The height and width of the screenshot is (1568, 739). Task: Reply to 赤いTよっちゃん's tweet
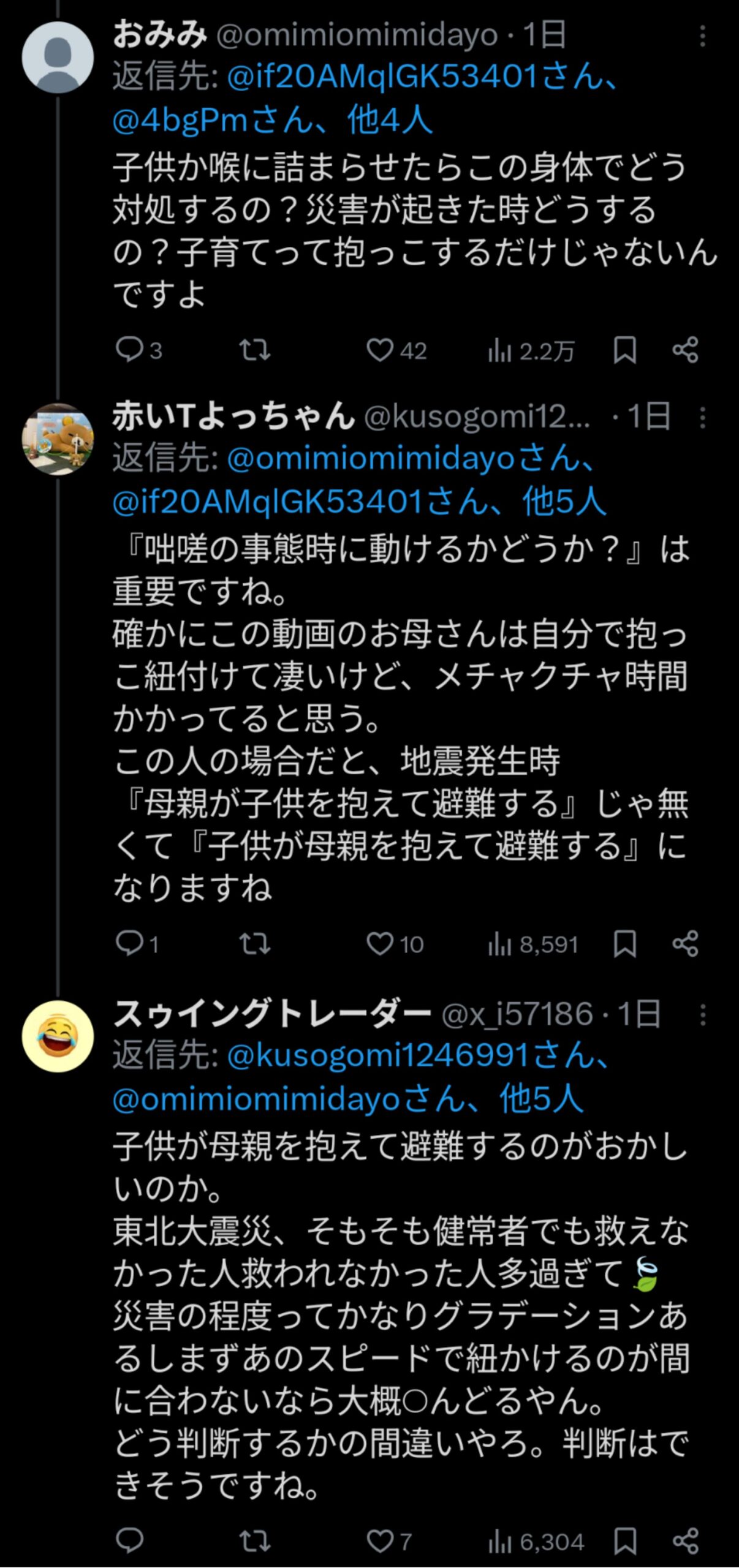point(129,944)
